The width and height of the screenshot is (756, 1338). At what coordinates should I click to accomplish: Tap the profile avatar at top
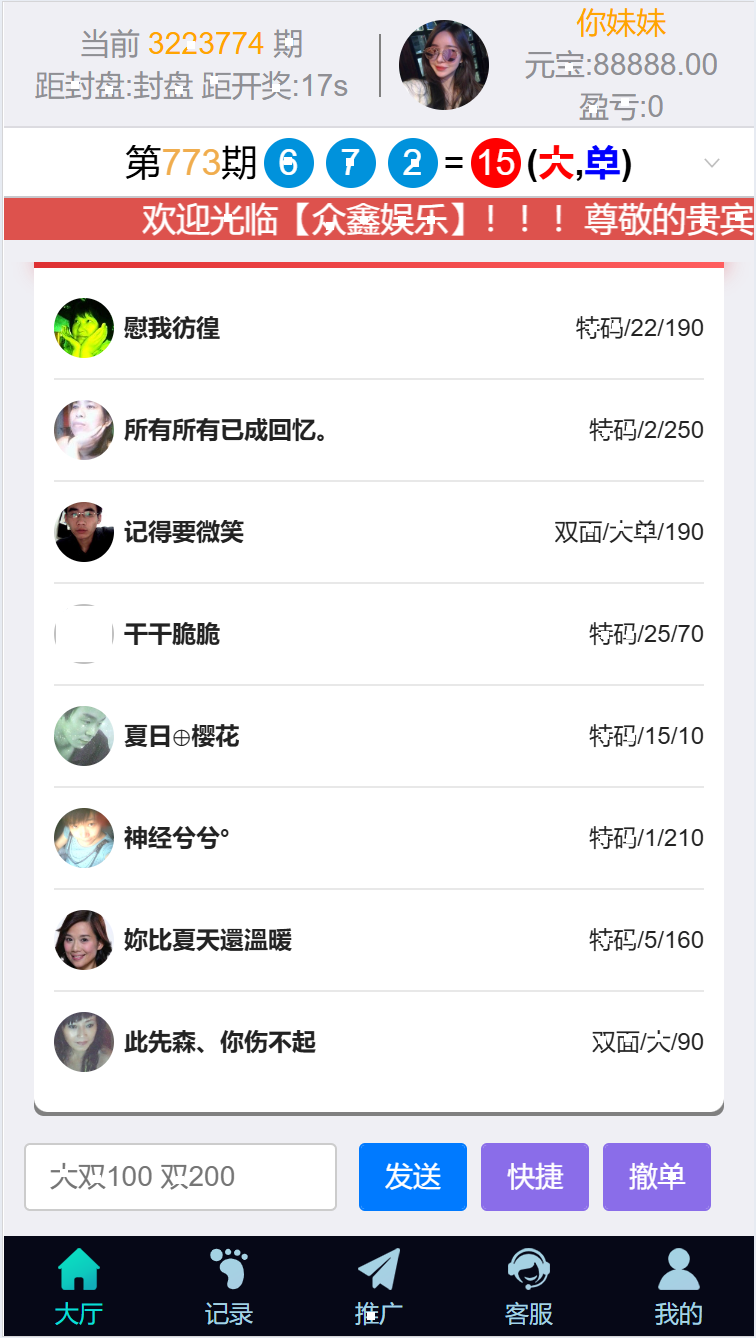(444, 65)
